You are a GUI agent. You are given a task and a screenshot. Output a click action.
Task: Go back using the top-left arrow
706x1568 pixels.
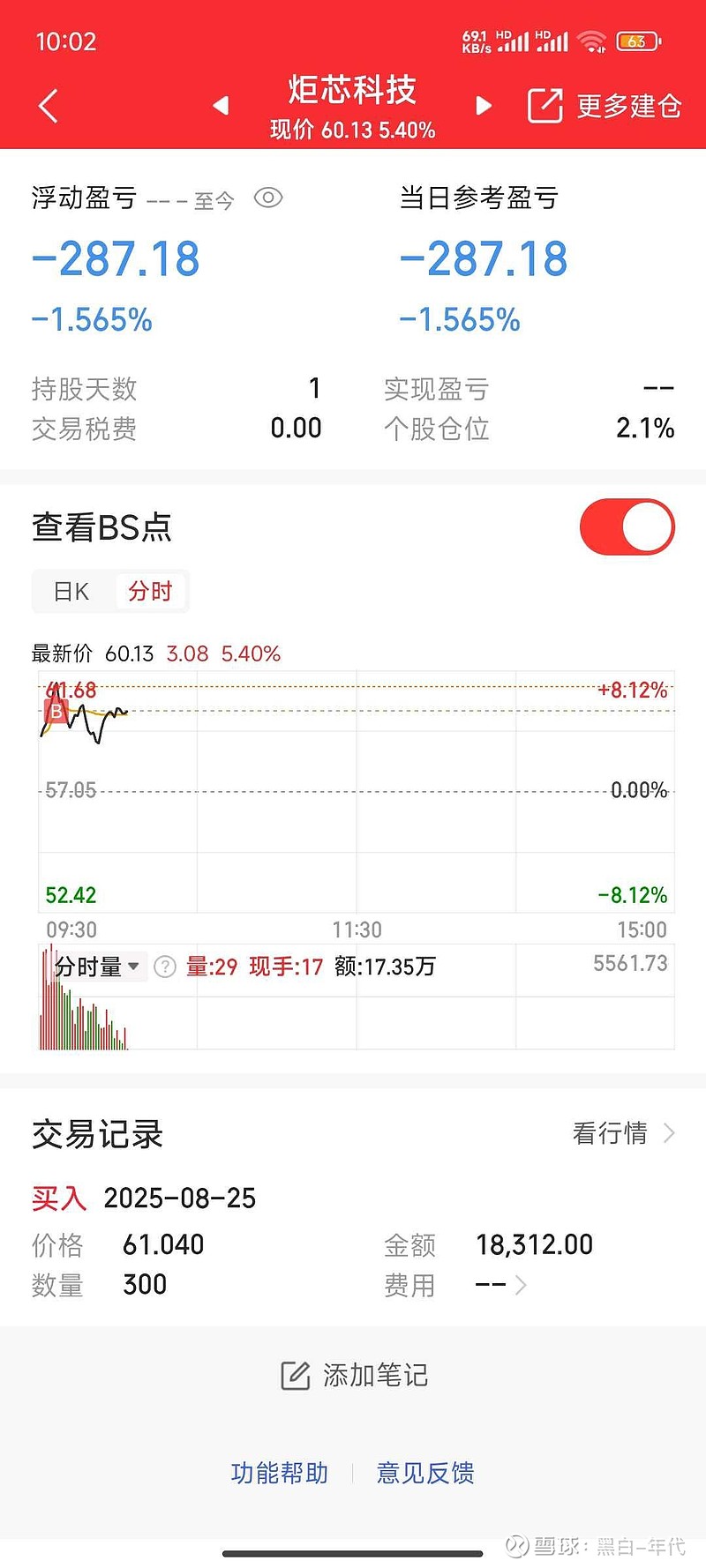click(x=49, y=106)
